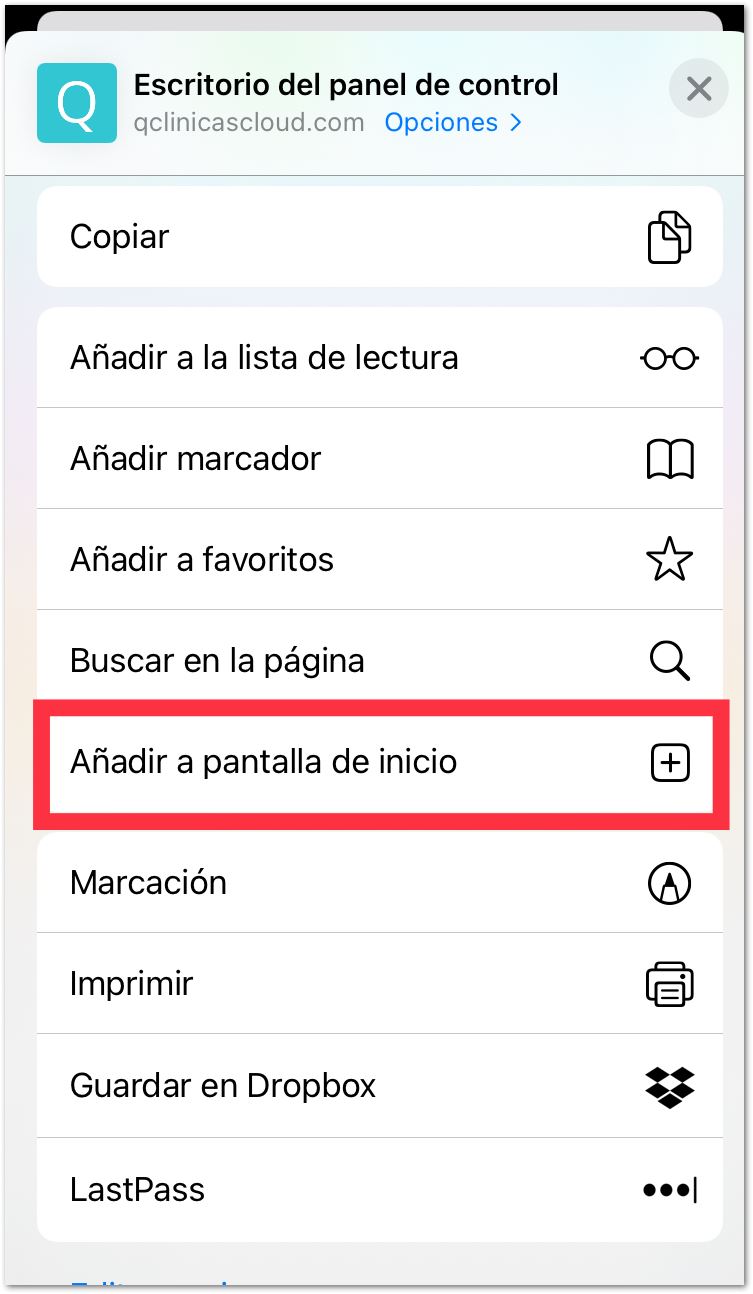Open the Opciones link
This screenshot has height=1294, width=753.
tap(452, 123)
